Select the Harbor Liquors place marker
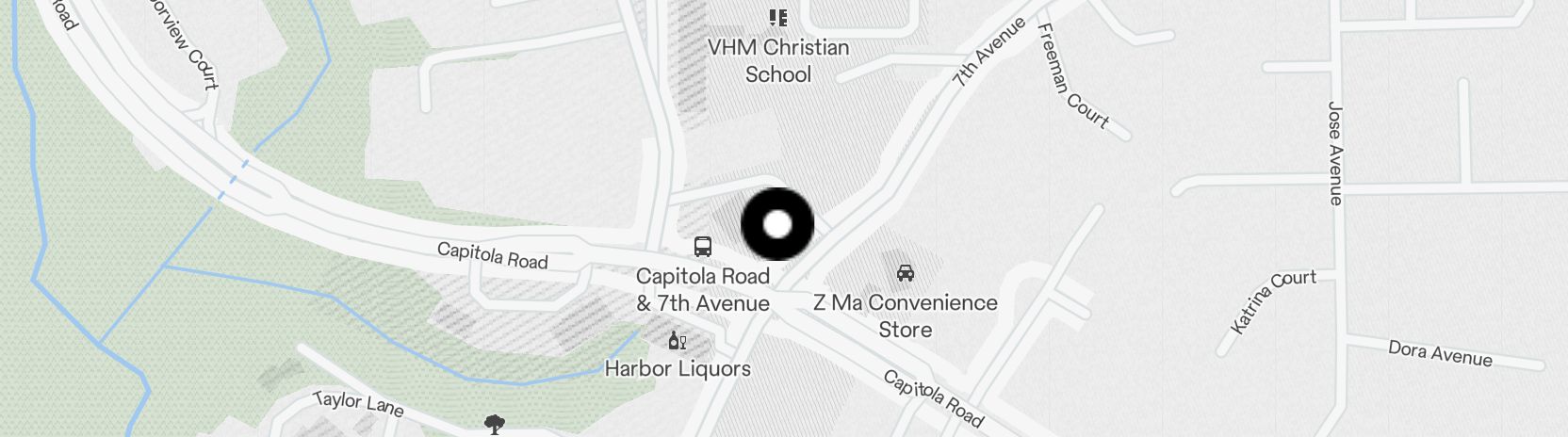 tap(677, 340)
